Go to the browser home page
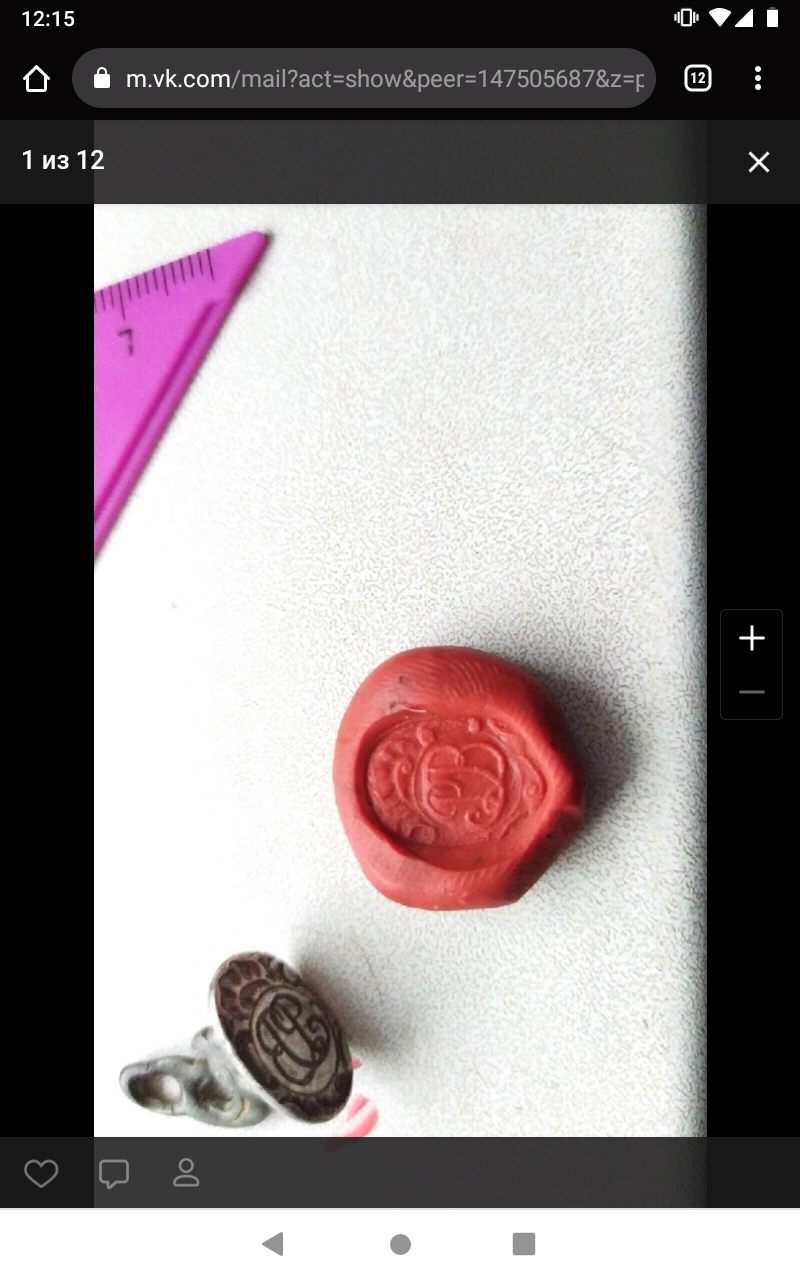 36,79
